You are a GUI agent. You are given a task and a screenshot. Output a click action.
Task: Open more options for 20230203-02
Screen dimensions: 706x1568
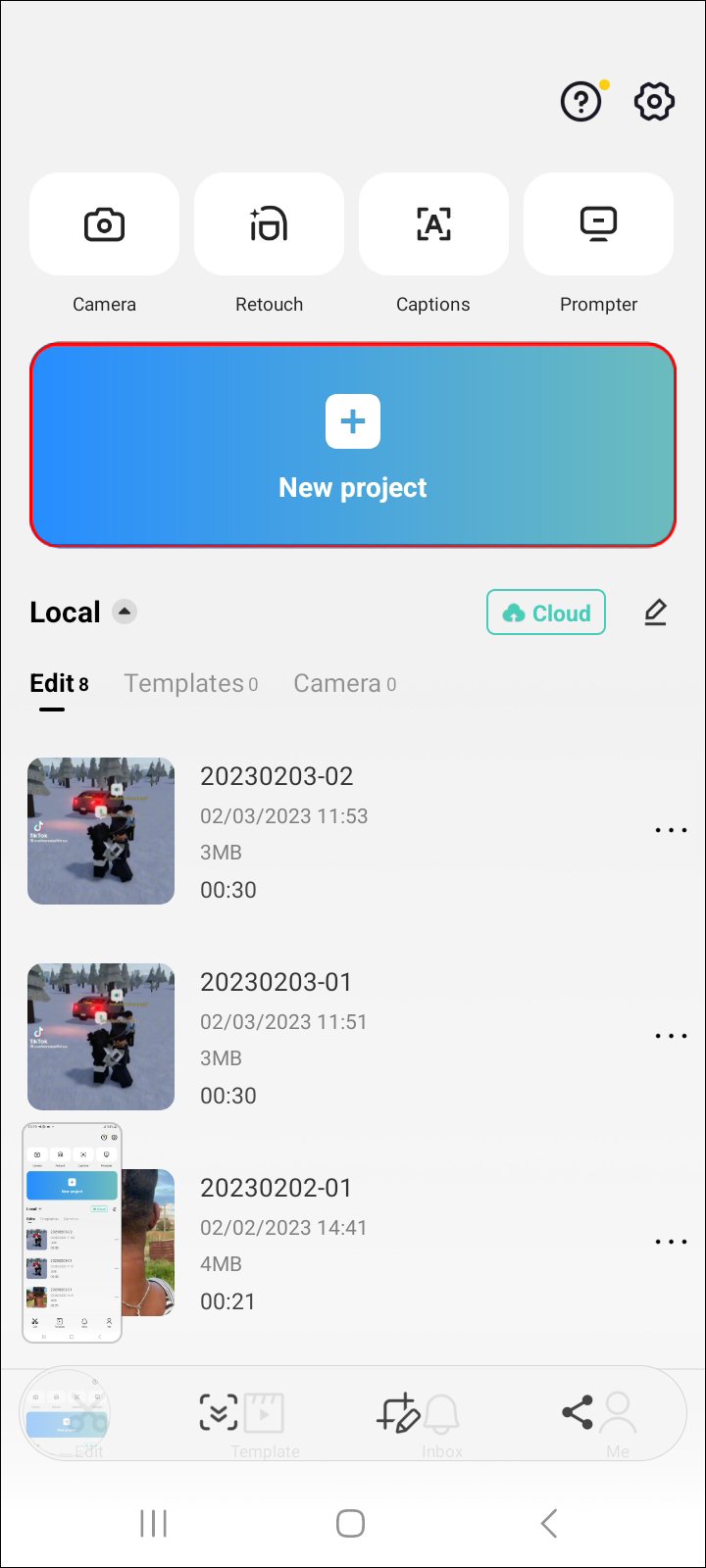(x=671, y=831)
